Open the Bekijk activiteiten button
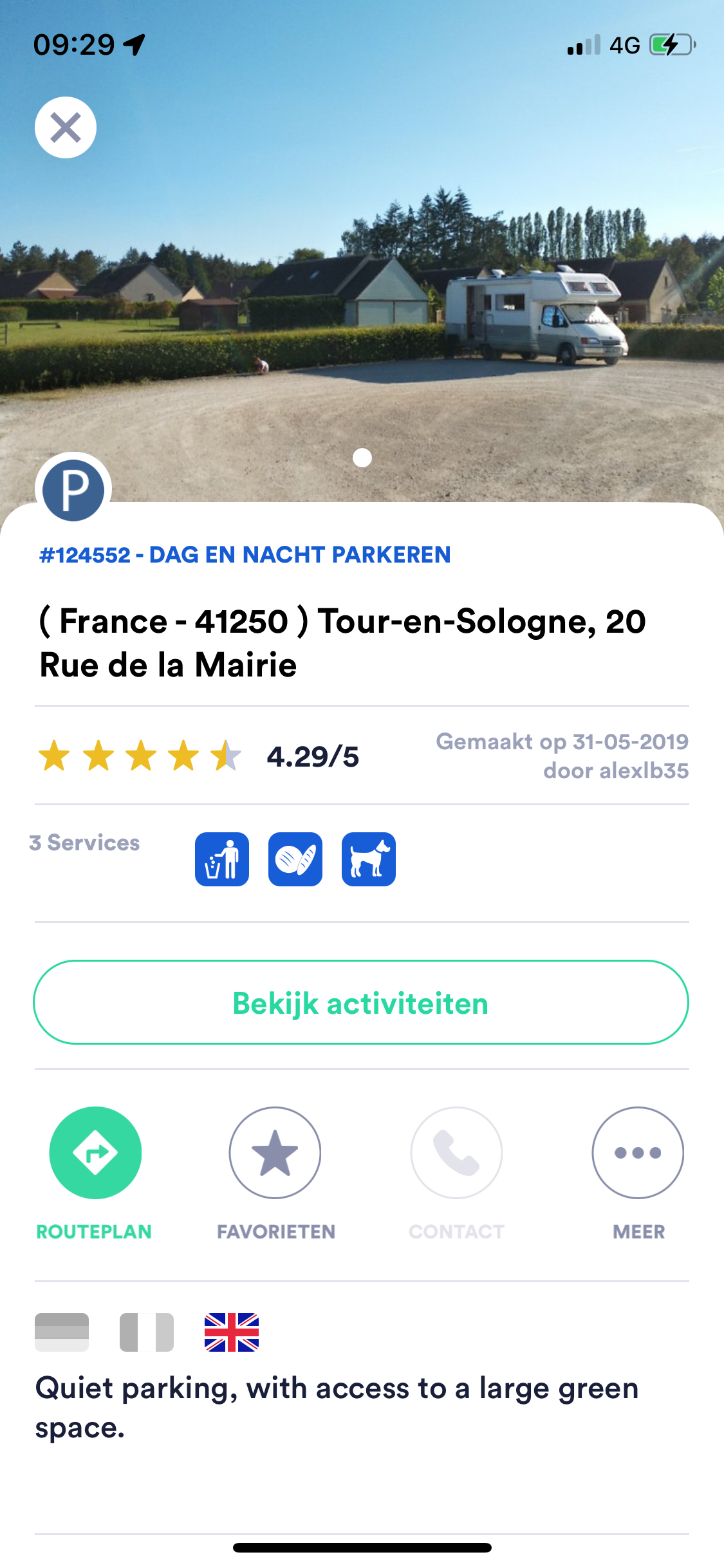 (361, 1002)
